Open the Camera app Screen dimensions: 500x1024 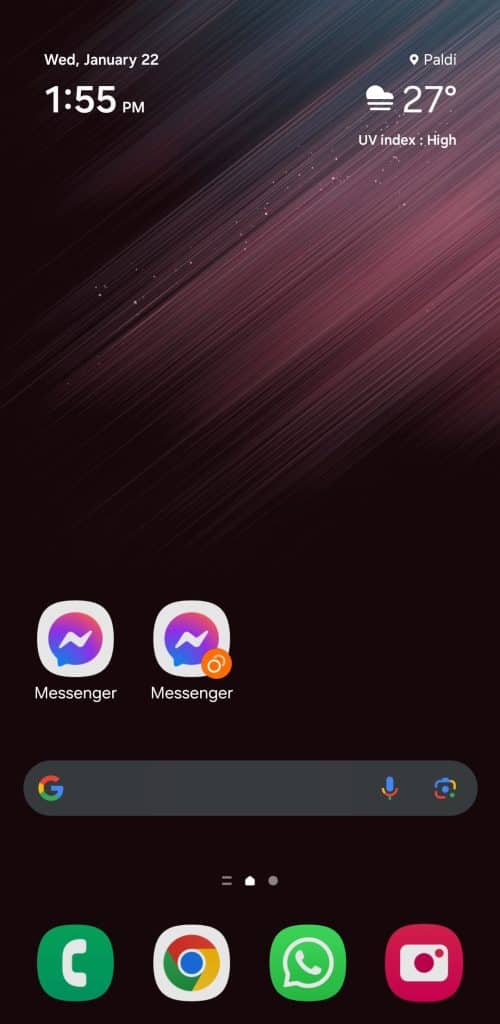click(x=424, y=963)
